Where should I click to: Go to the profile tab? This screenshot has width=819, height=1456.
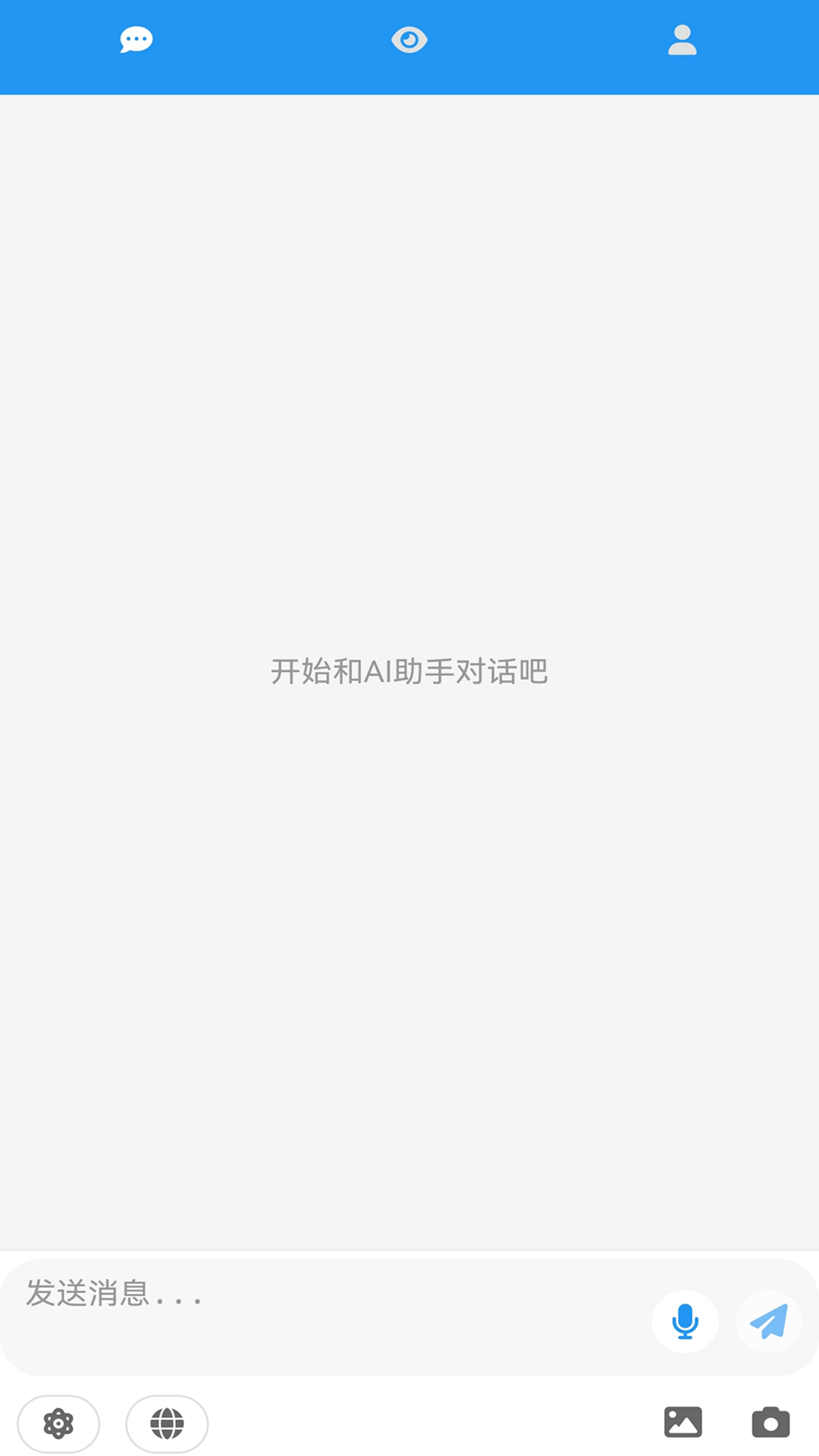(682, 40)
